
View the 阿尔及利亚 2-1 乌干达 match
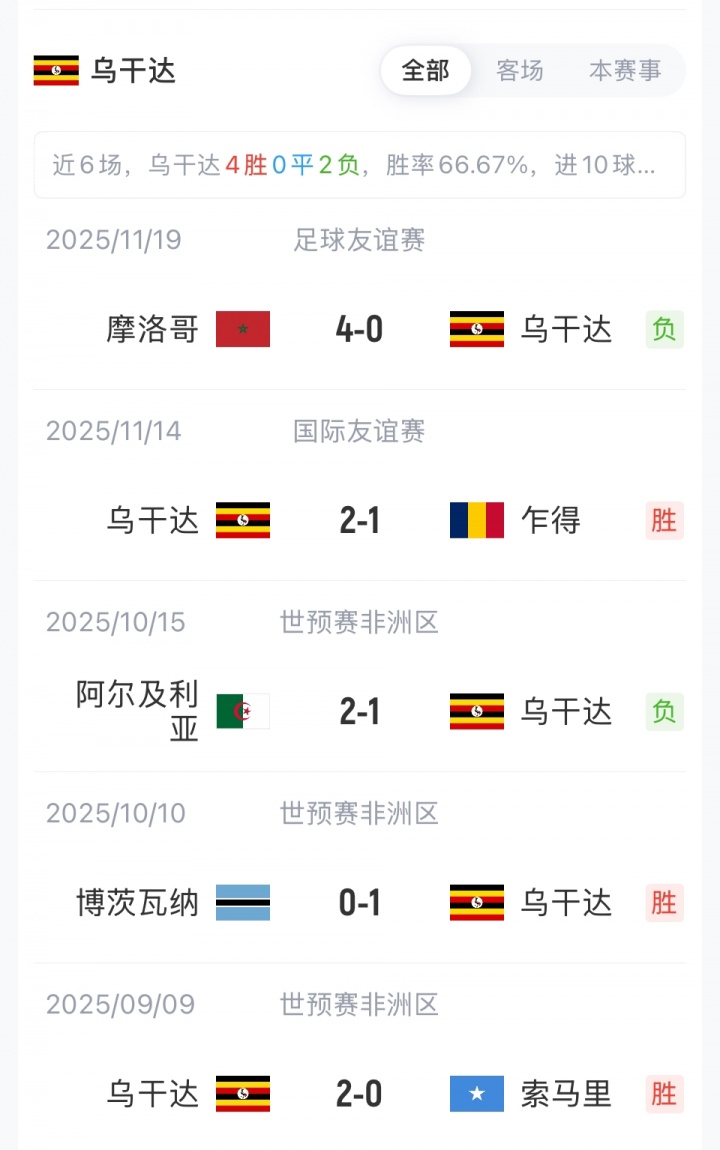[359, 711]
